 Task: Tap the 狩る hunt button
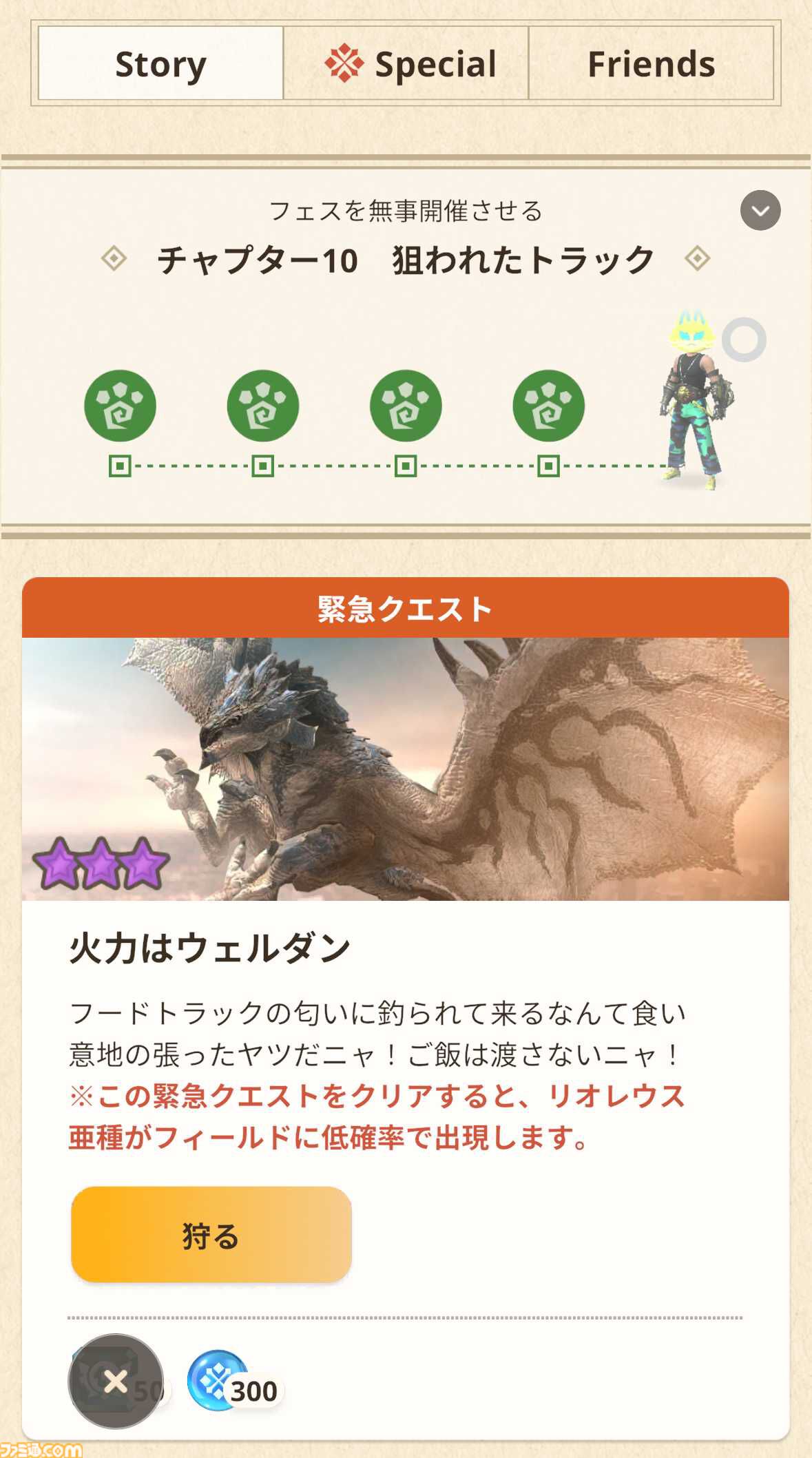pos(211,1235)
